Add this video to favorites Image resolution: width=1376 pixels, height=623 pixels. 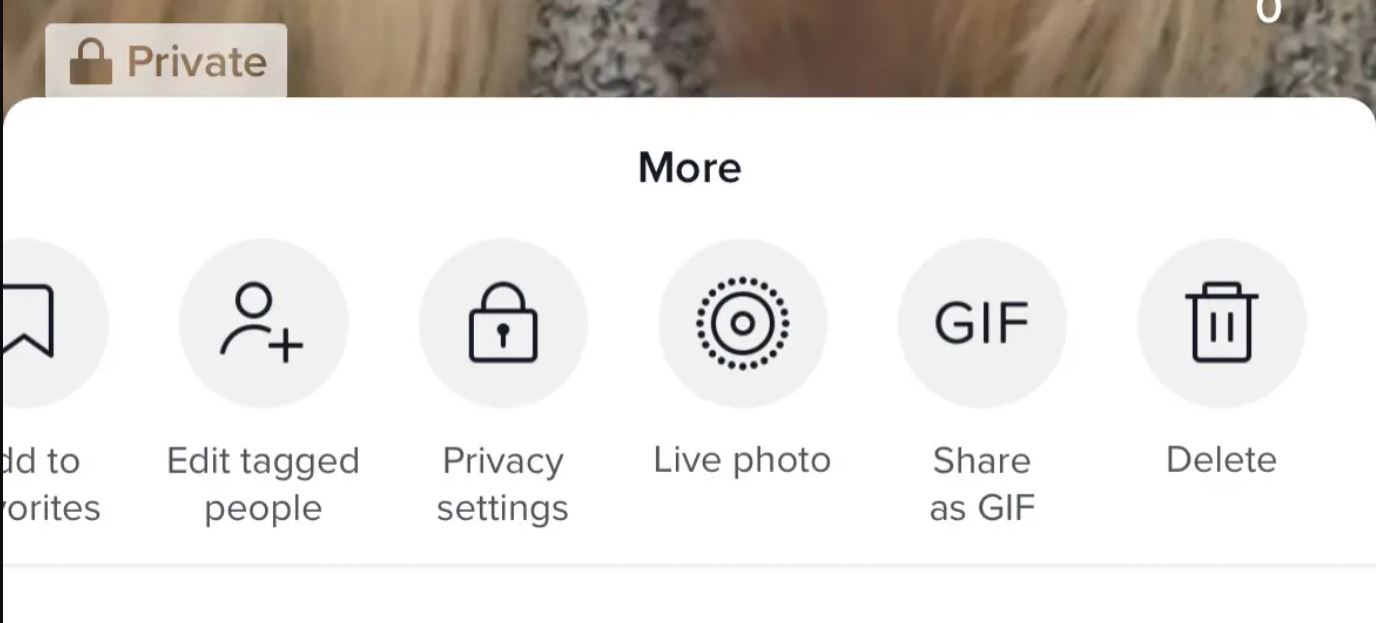click(40, 323)
